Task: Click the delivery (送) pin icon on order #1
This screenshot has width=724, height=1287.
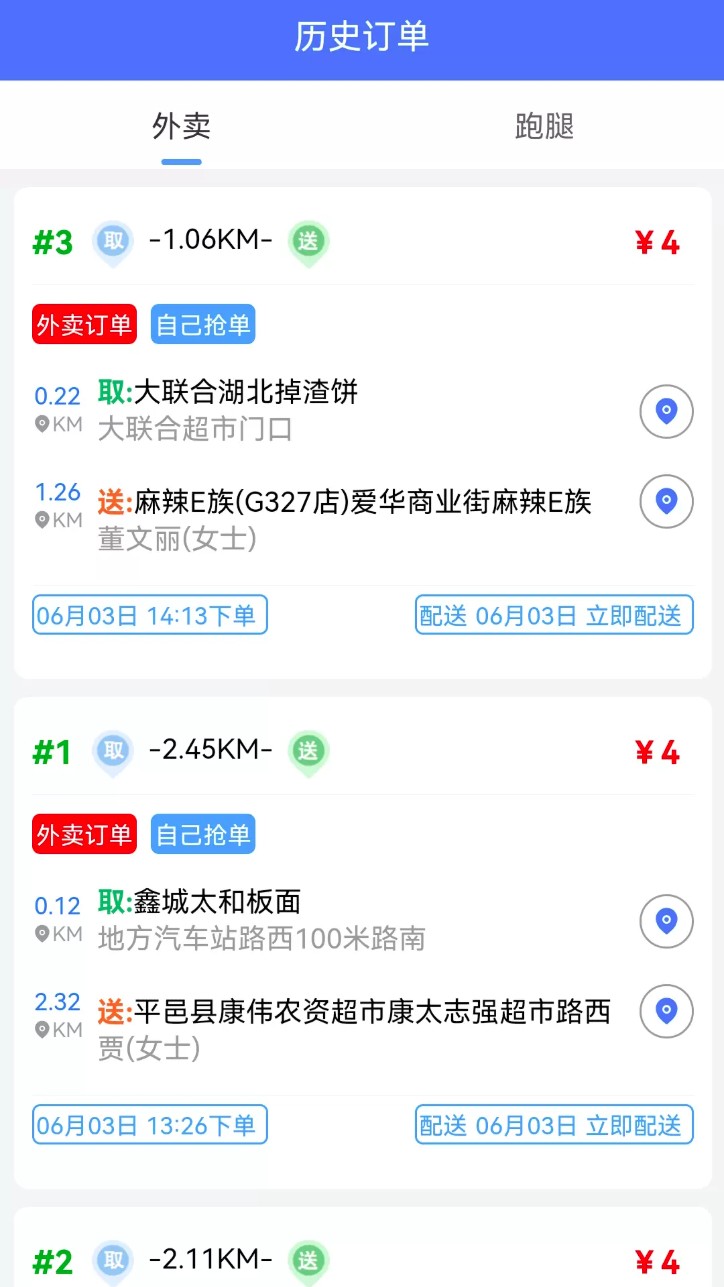Action: coord(308,752)
